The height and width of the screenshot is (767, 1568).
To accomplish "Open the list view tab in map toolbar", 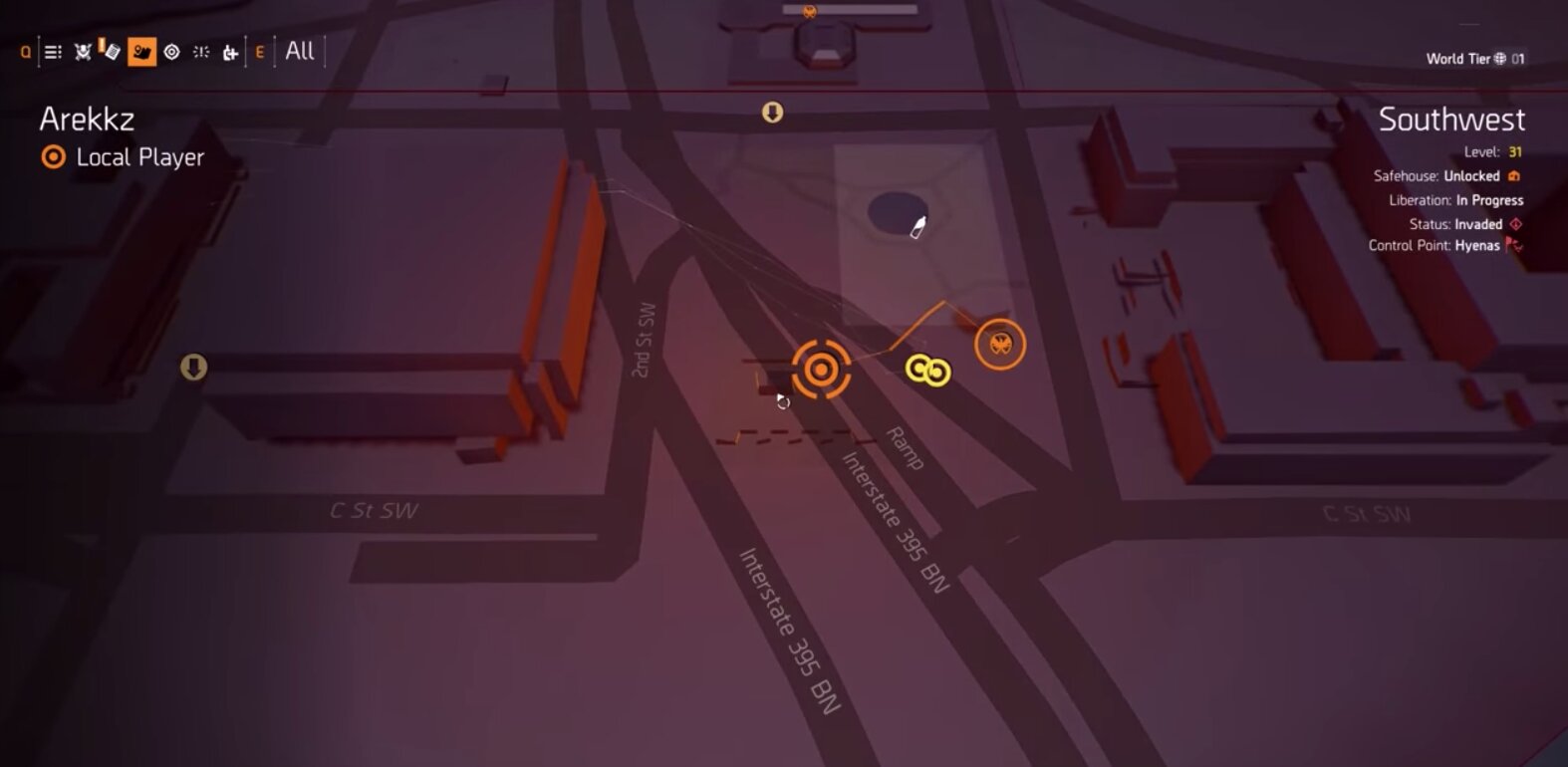I will tap(54, 52).
